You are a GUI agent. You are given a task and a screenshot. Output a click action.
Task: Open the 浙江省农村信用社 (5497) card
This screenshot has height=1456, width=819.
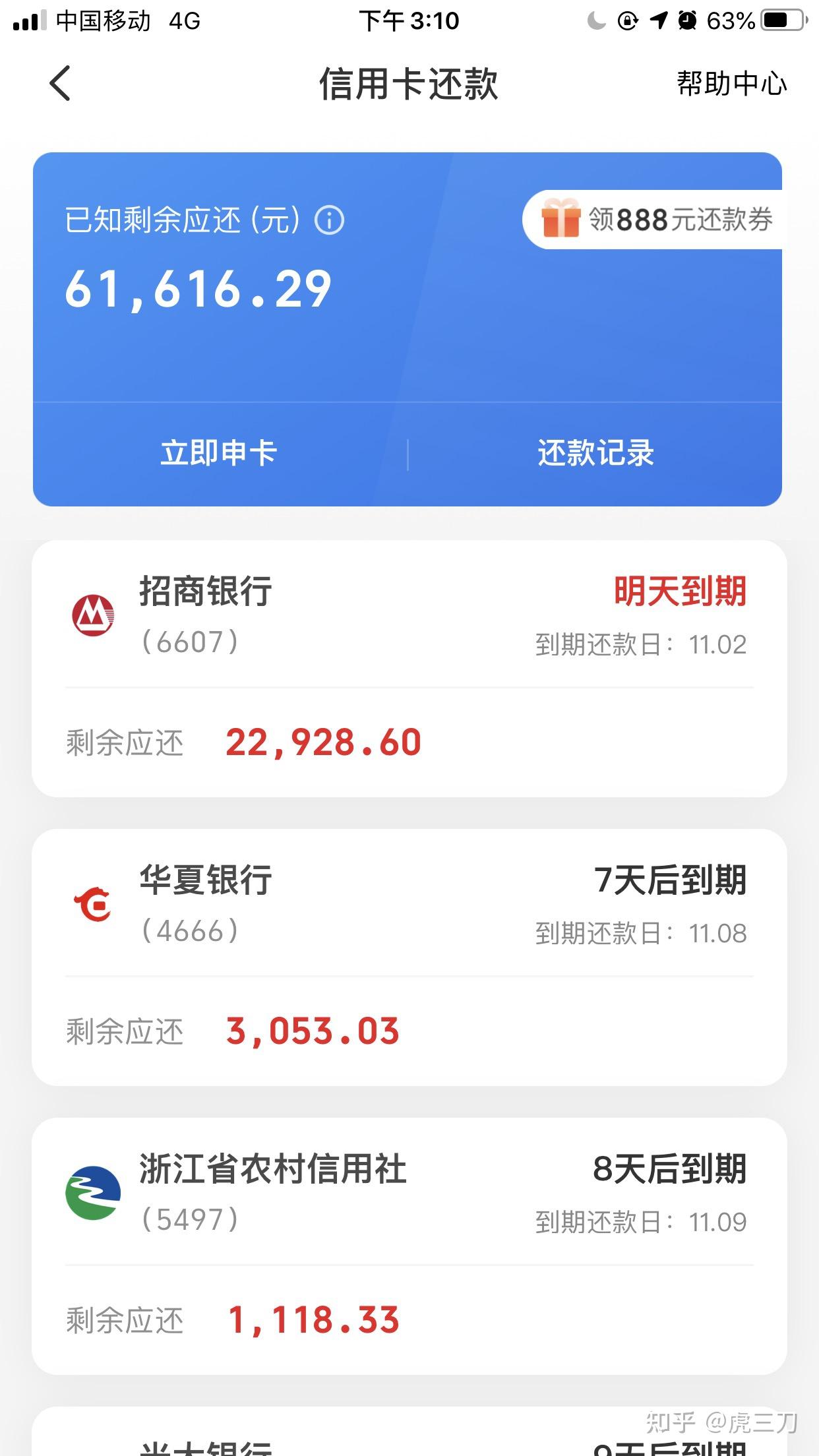(x=409, y=1246)
